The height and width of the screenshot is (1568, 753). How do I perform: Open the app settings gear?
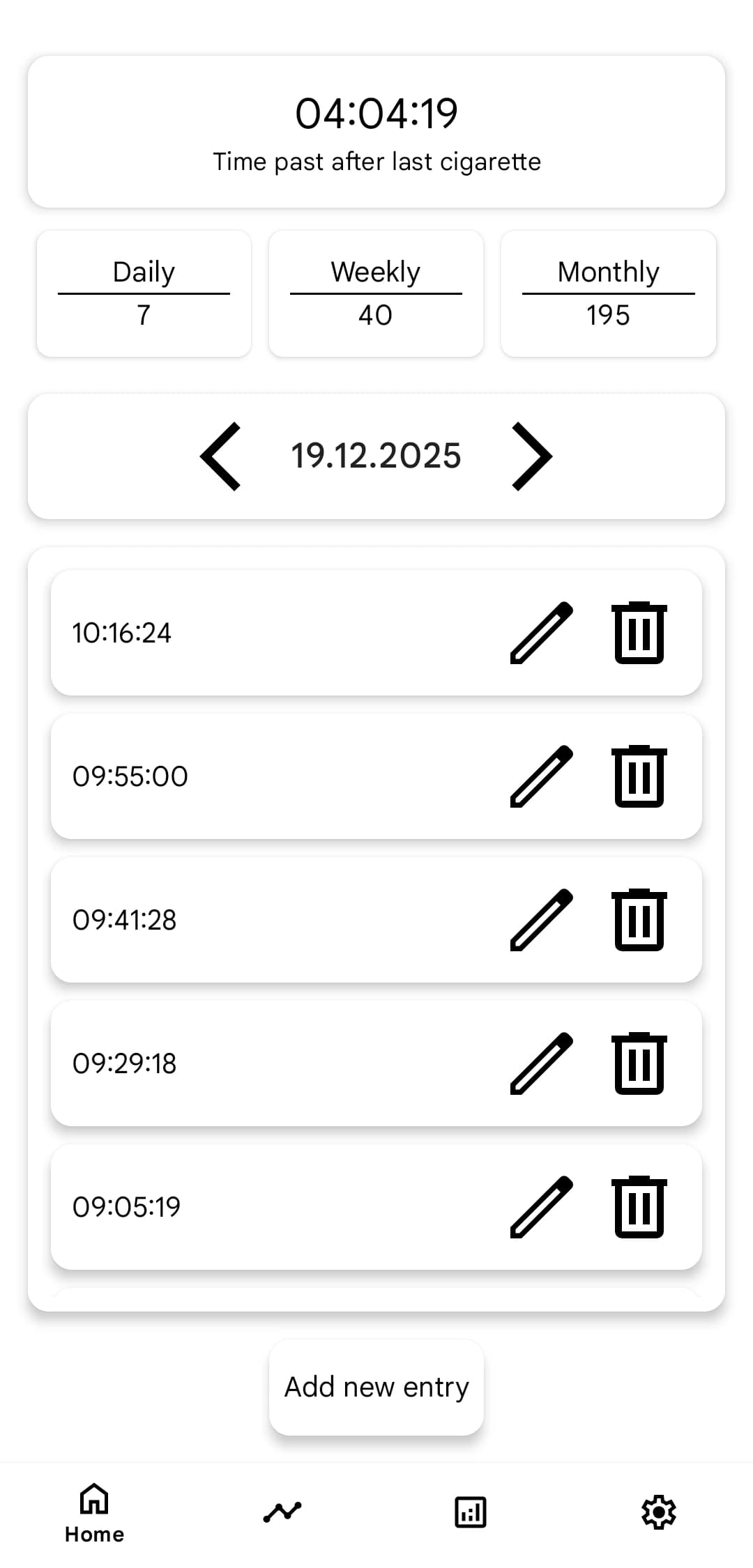[x=658, y=1512]
